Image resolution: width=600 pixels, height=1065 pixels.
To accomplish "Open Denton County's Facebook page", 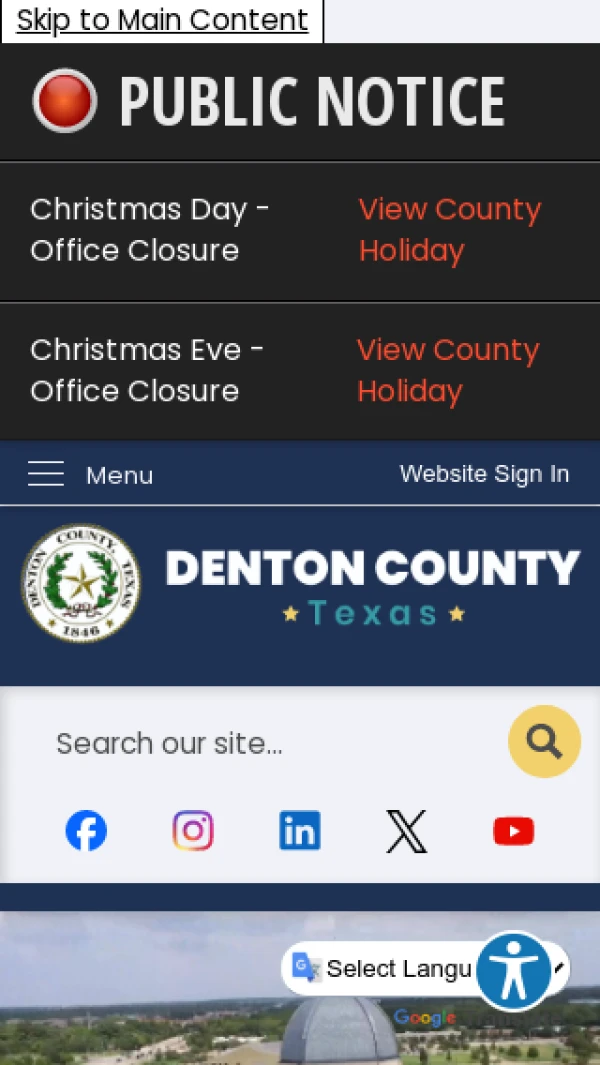I will coord(86,831).
